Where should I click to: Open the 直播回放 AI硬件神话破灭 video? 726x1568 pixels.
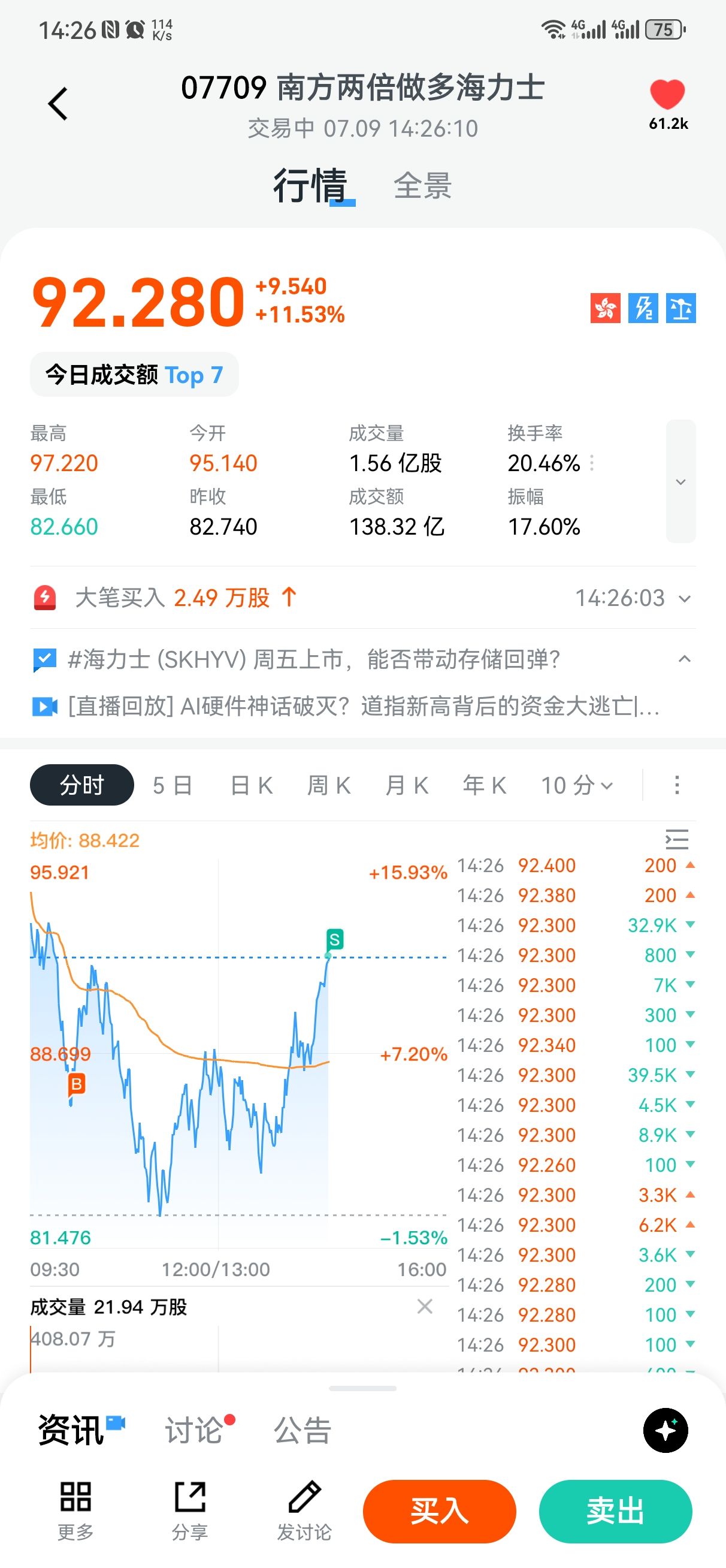pyautogui.click(x=364, y=706)
